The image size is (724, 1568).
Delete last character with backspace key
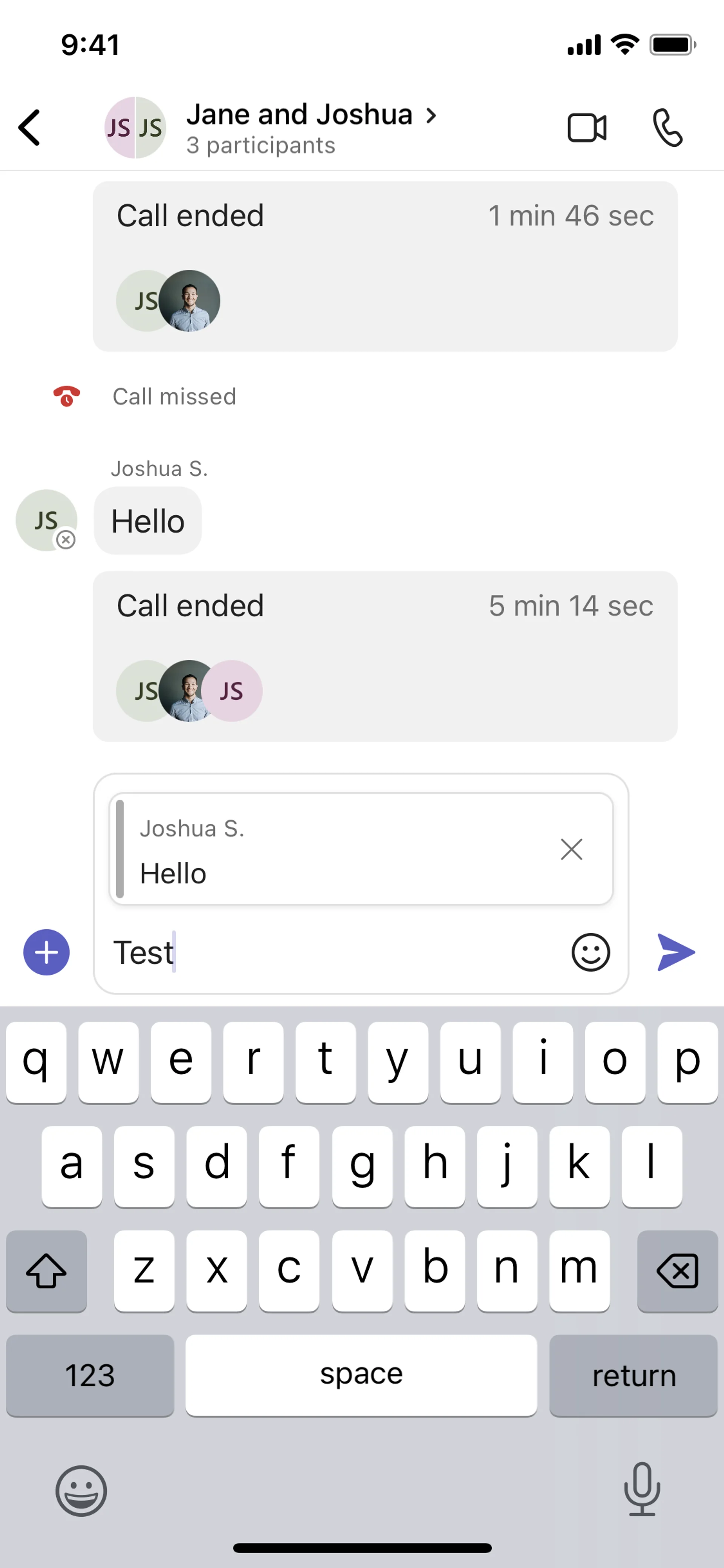point(677,1270)
